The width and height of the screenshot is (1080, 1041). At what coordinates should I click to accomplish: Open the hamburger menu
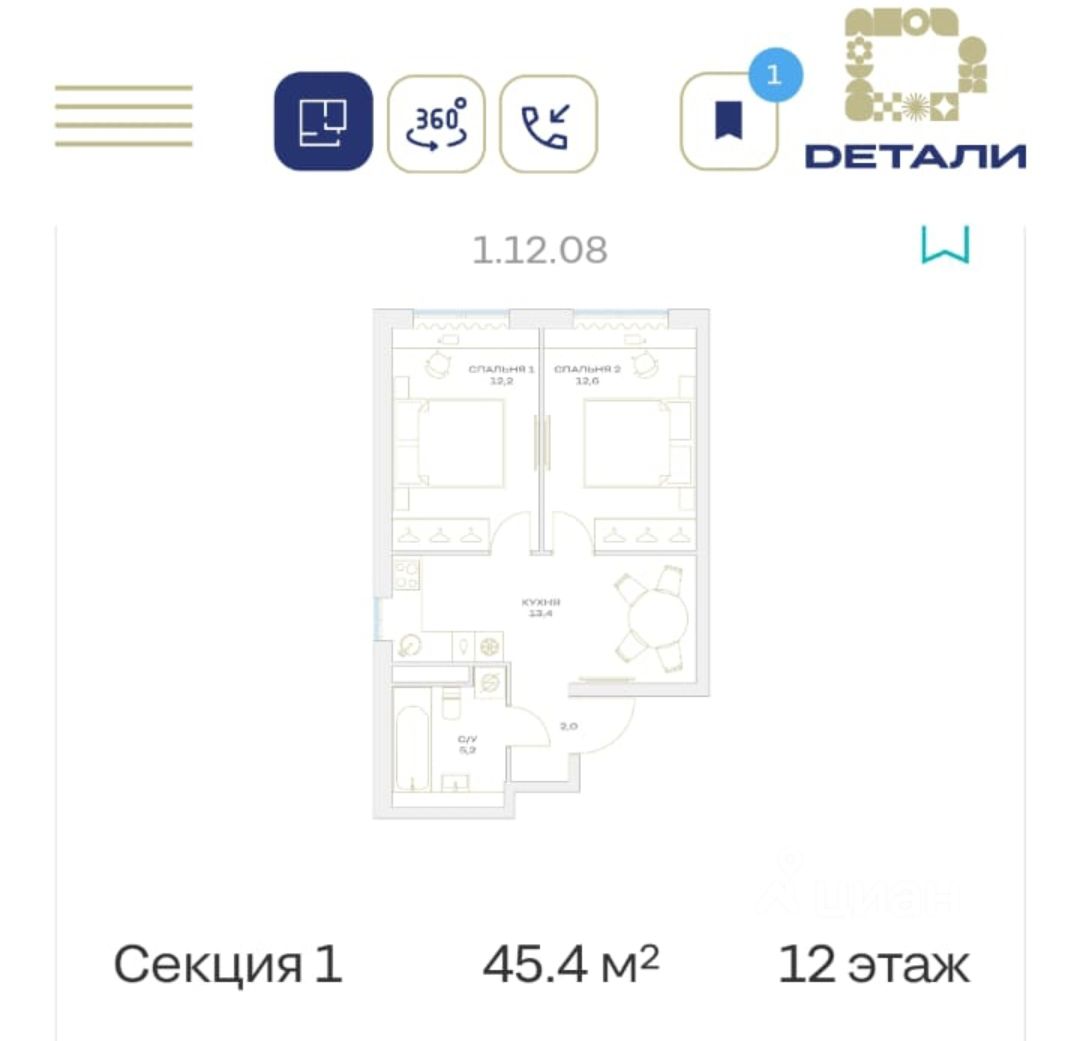(x=123, y=116)
